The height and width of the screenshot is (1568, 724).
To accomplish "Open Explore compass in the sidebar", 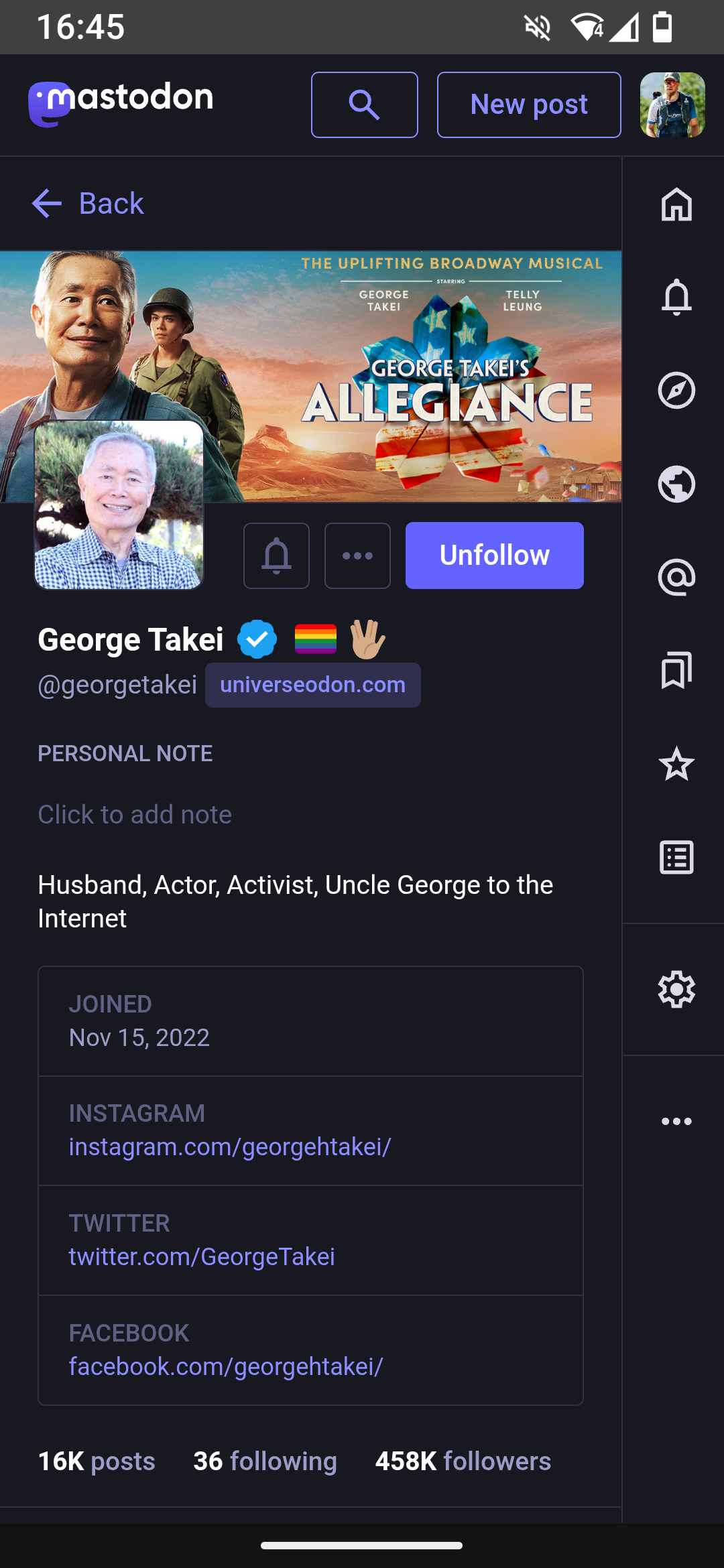I will [x=676, y=390].
